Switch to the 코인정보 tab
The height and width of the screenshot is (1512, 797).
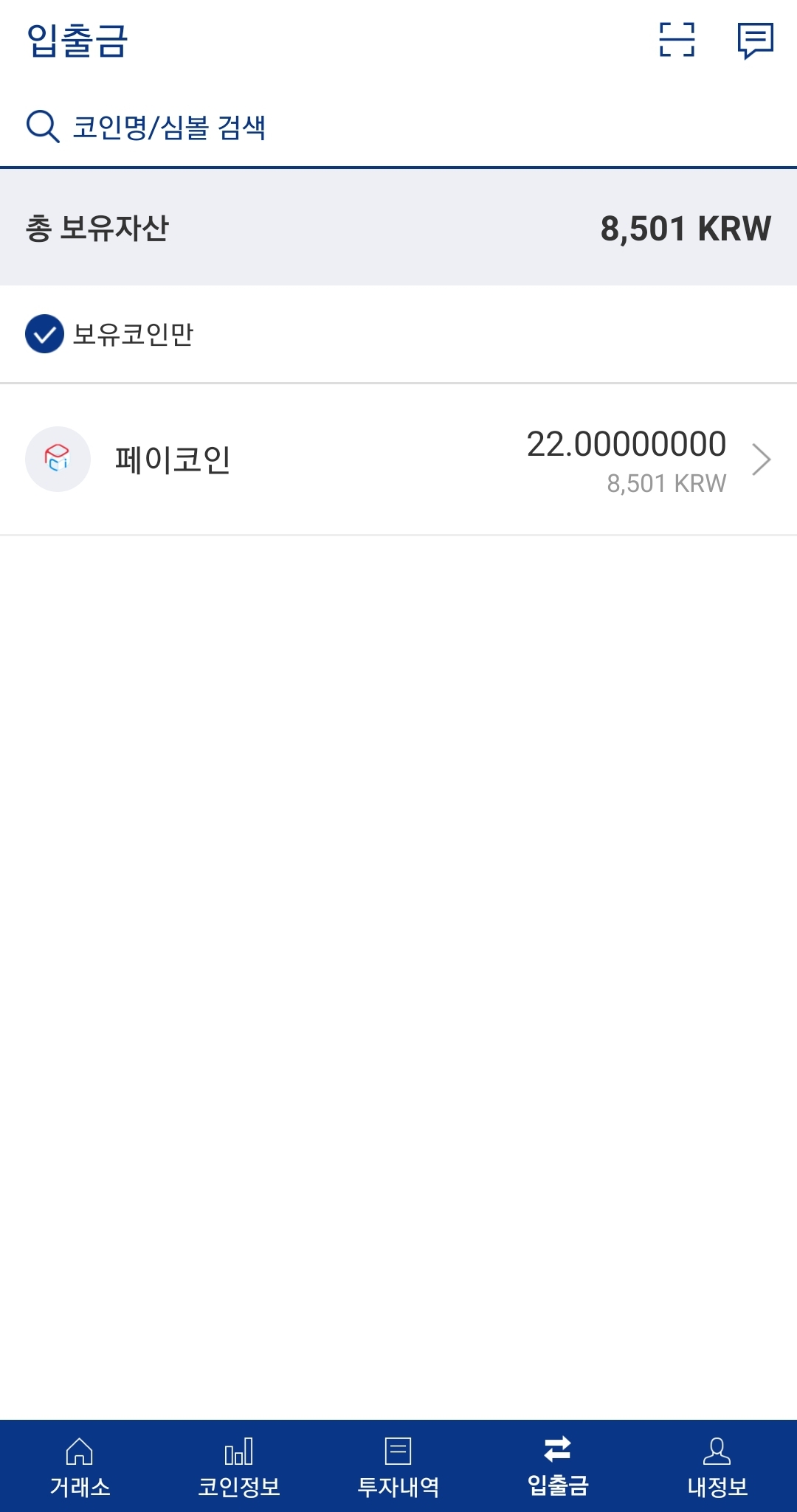pos(239,1467)
